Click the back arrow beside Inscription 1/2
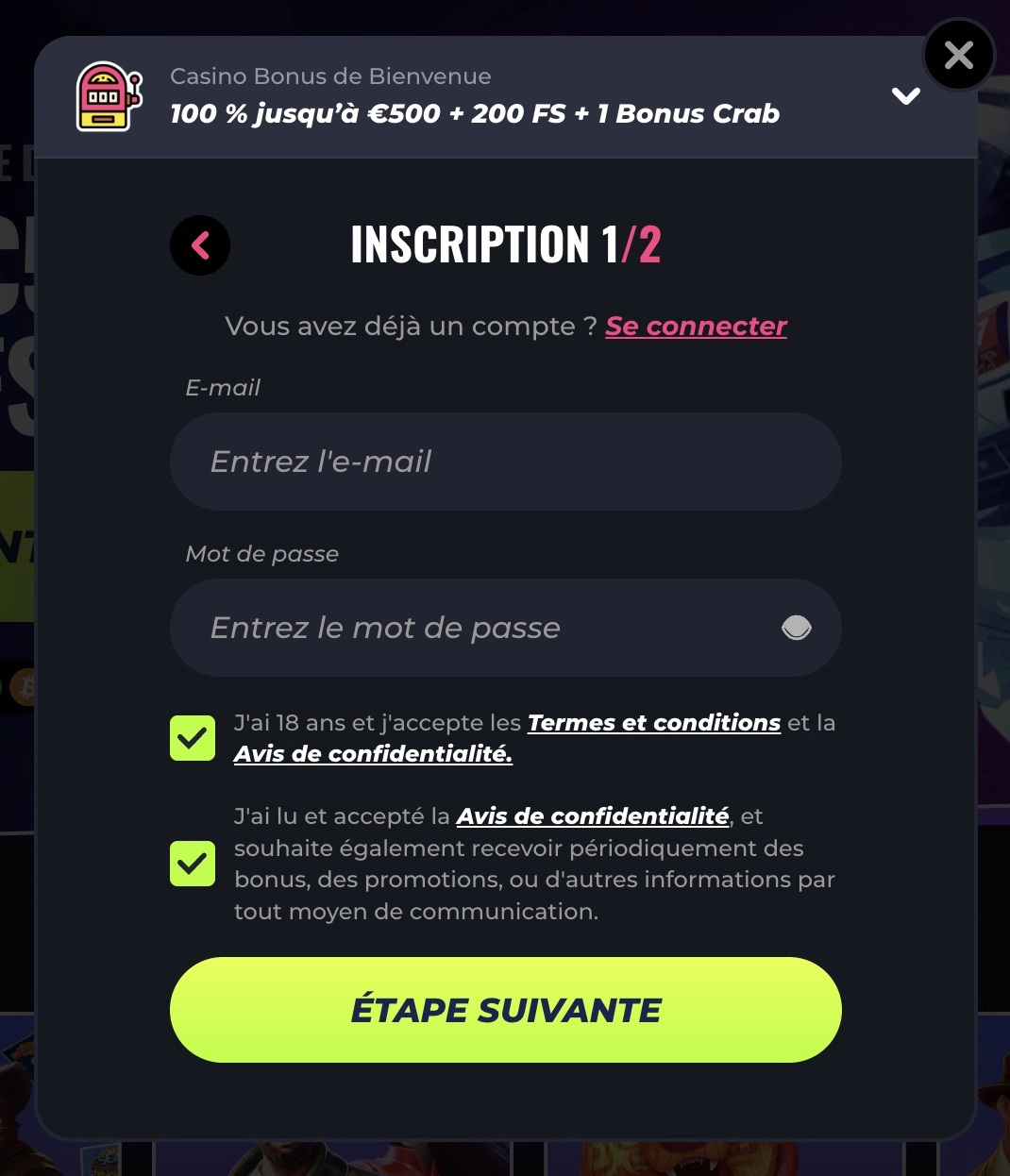The image size is (1010, 1176). click(x=200, y=244)
